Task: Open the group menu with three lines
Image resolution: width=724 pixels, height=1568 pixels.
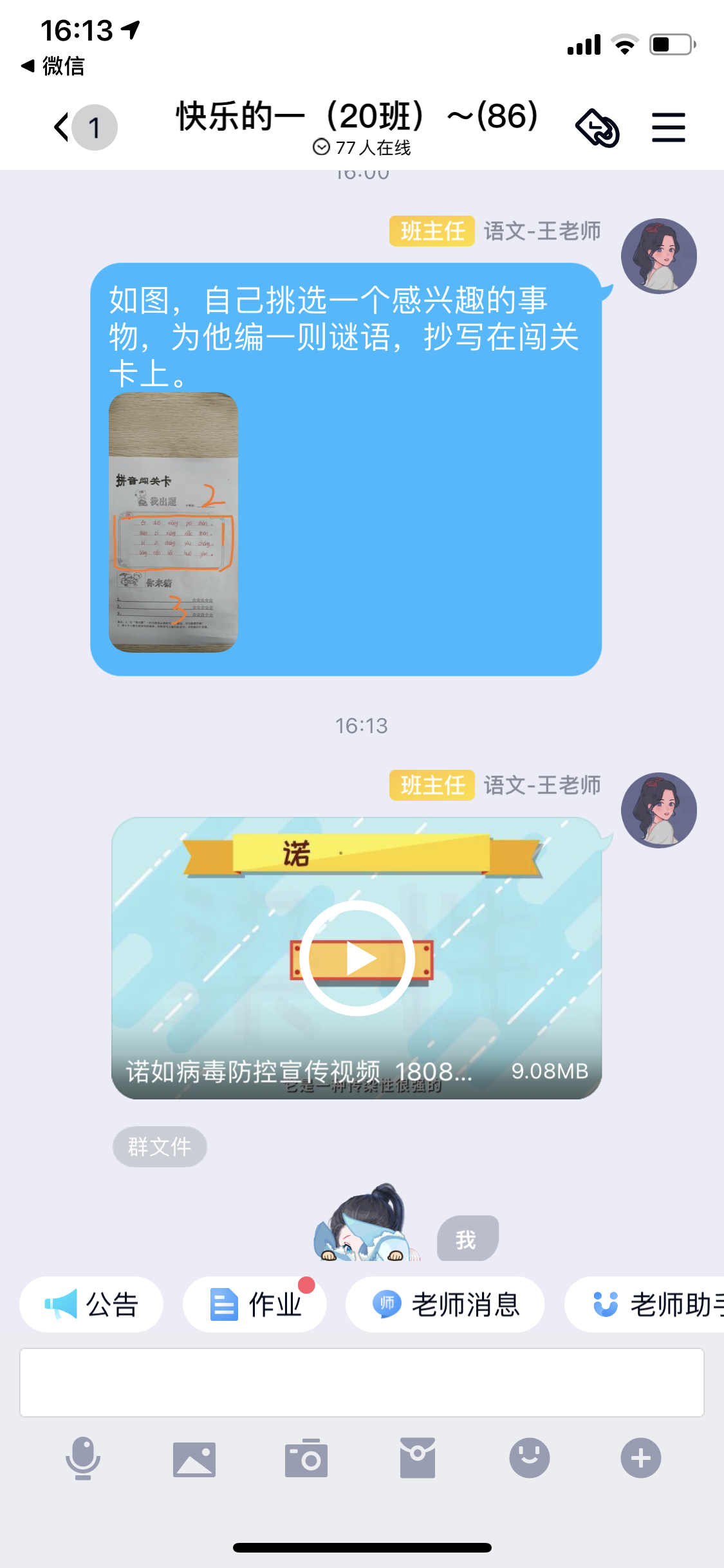Action: [668, 127]
